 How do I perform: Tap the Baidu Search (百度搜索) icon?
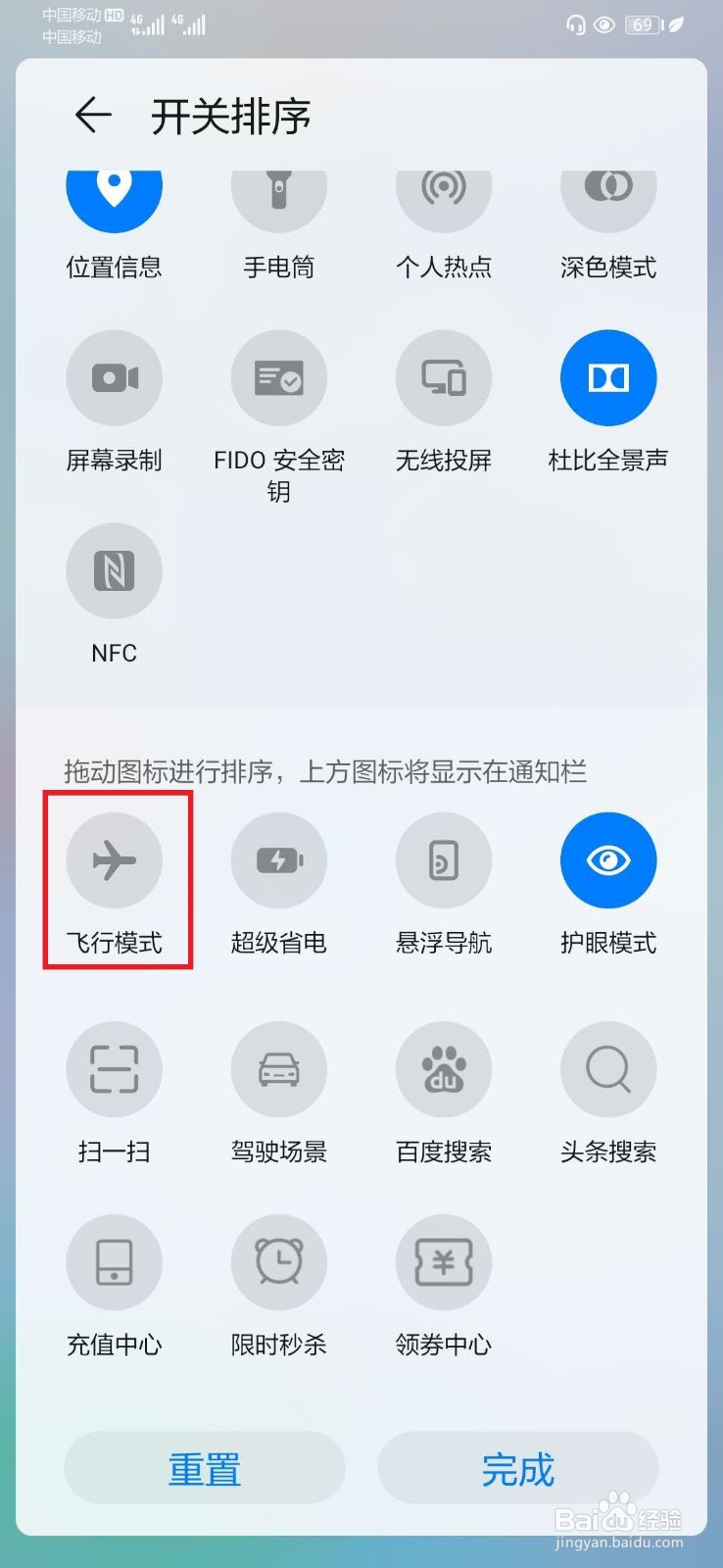pos(443,1069)
